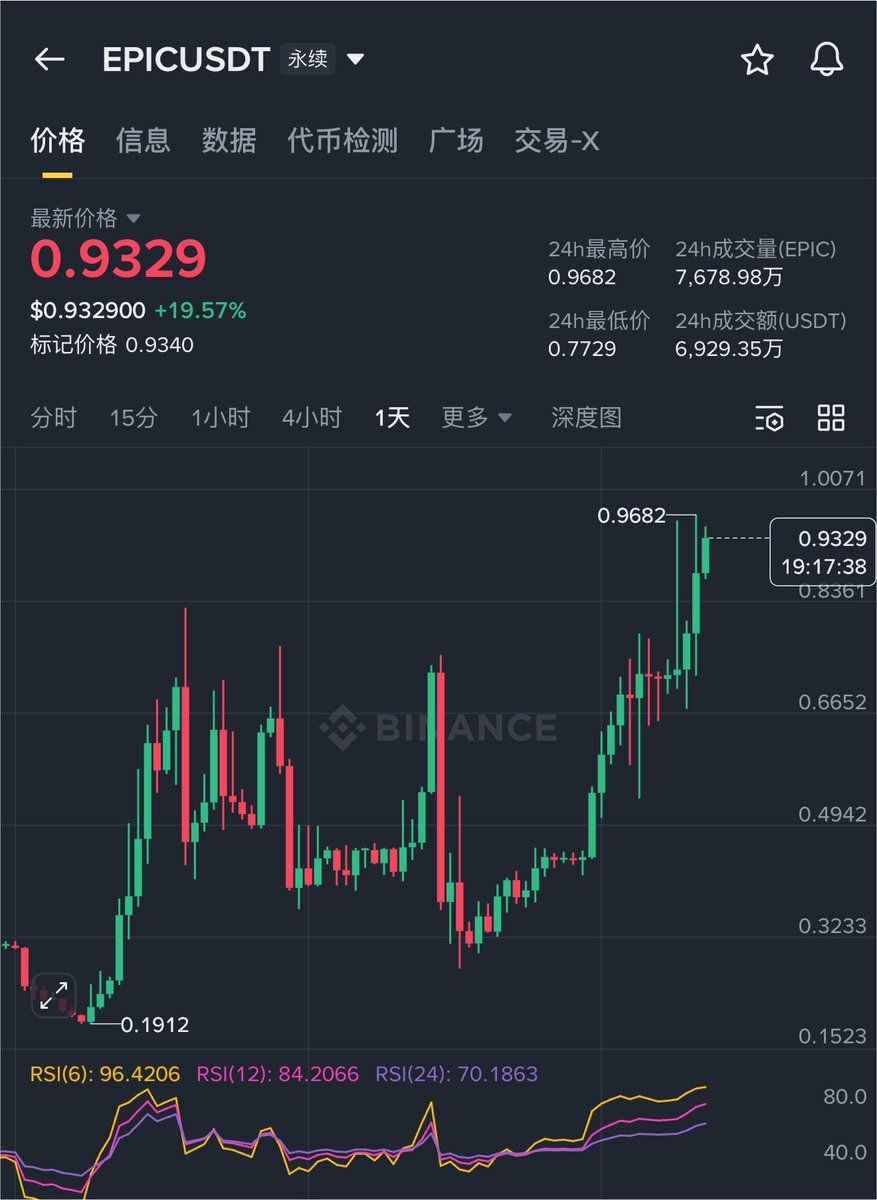This screenshot has height=1200, width=877.
Task: Select the 1小时 chart interval
Action: tap(221, 417)
